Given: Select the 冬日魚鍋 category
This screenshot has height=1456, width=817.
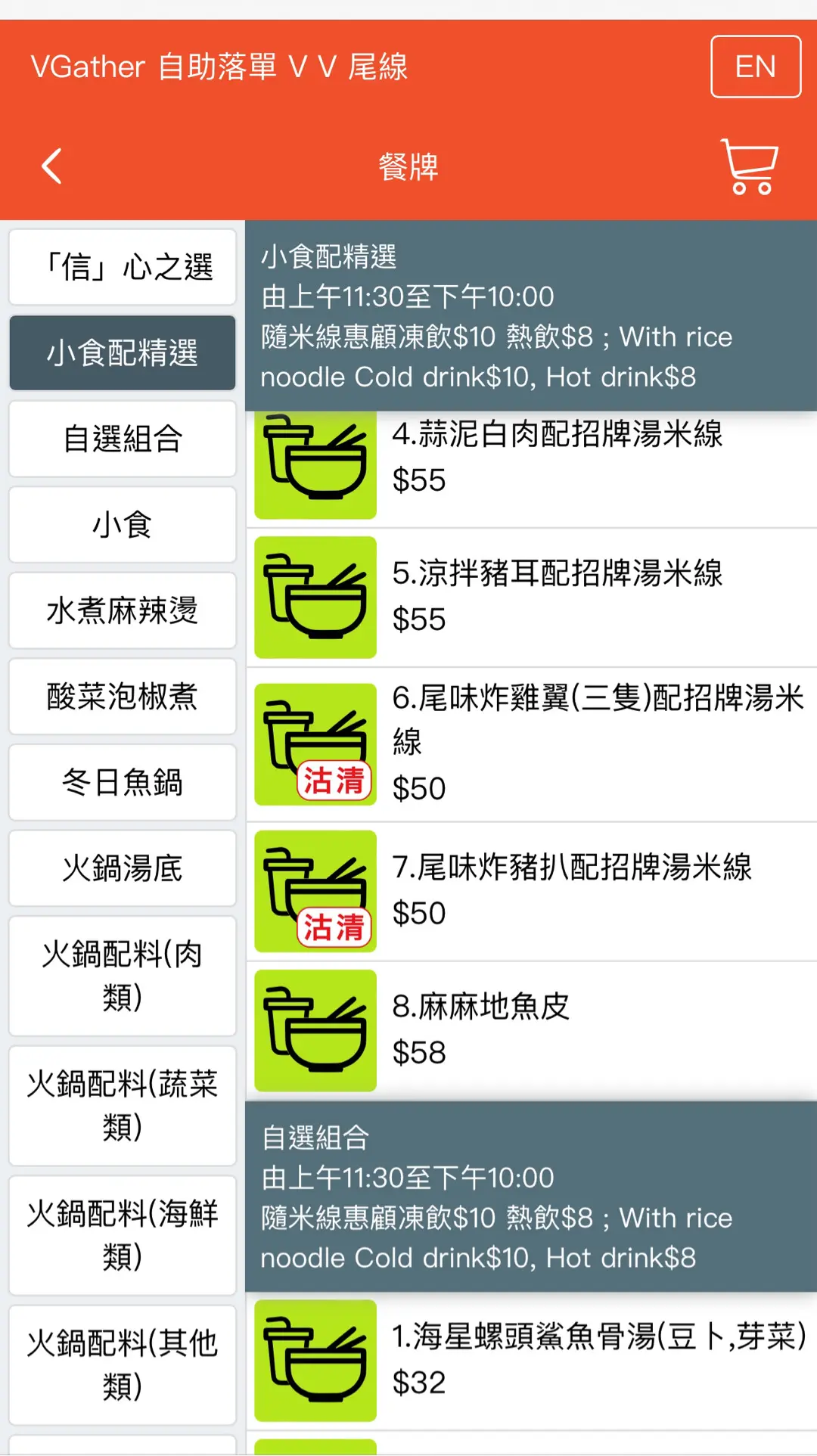Looking at the screenshot, I should [123, 782].
